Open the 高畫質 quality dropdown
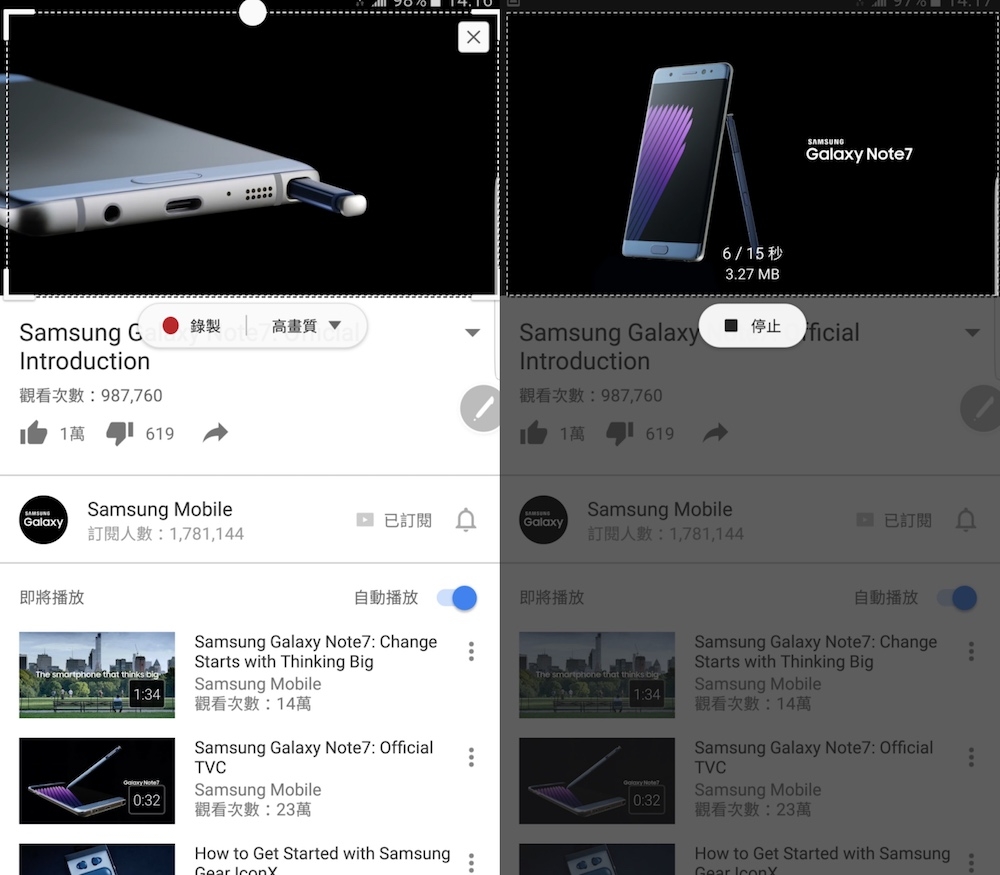This screenshot has height=875, width=1000. tap(306, 326)
